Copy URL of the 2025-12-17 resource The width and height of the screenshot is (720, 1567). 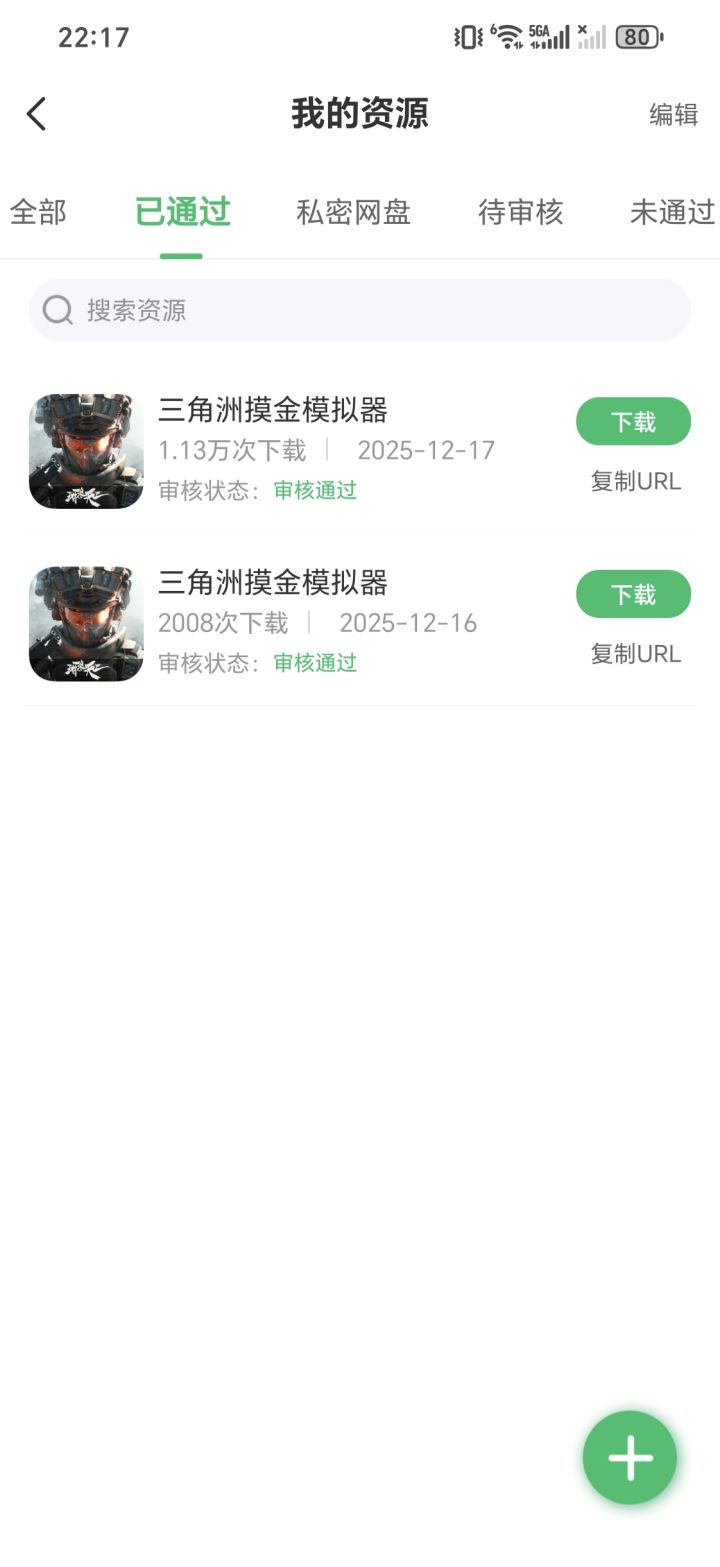(635, 481)
